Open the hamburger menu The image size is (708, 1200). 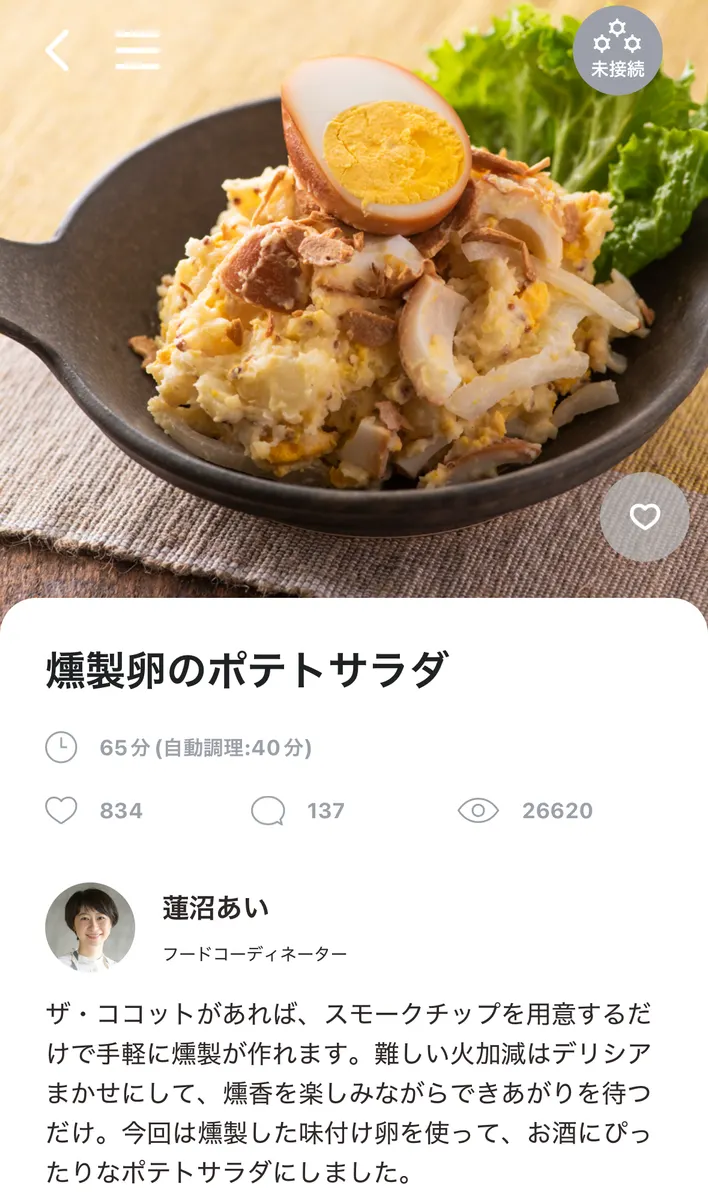(x=137, y=50)
